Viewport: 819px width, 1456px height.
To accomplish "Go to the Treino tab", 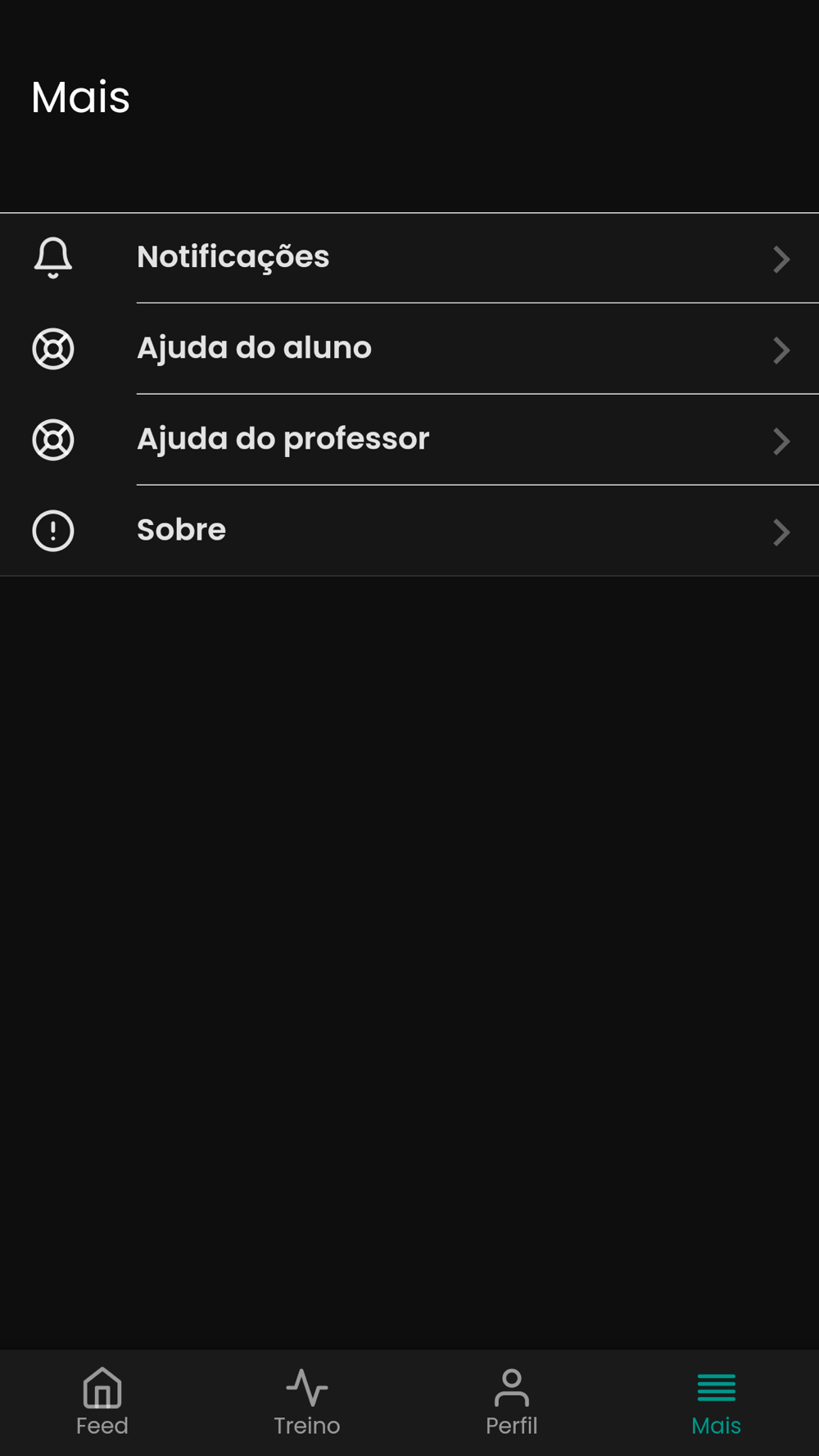I will pos(307,1402).
